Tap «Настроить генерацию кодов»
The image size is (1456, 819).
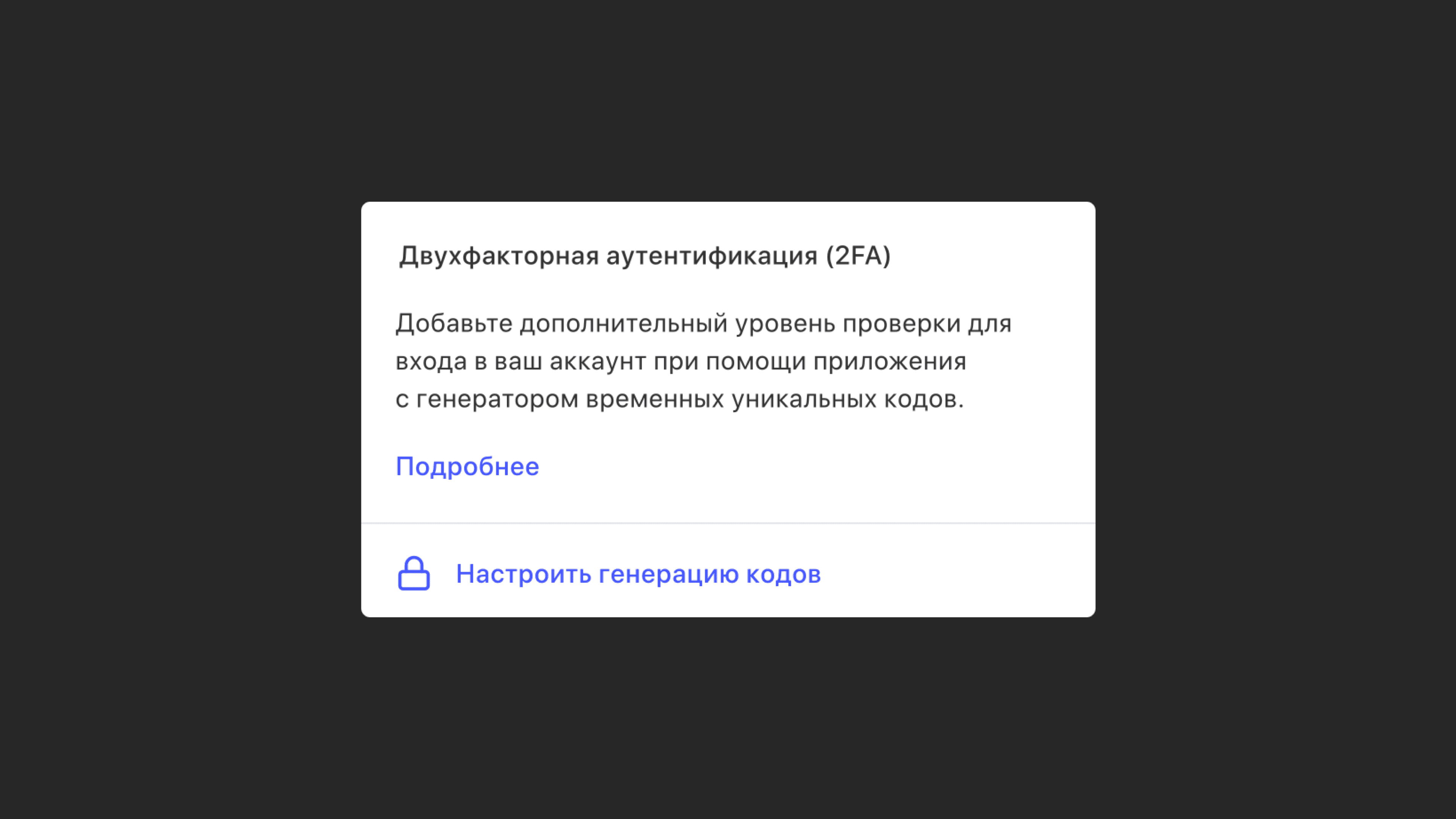[x=637, y=574]
